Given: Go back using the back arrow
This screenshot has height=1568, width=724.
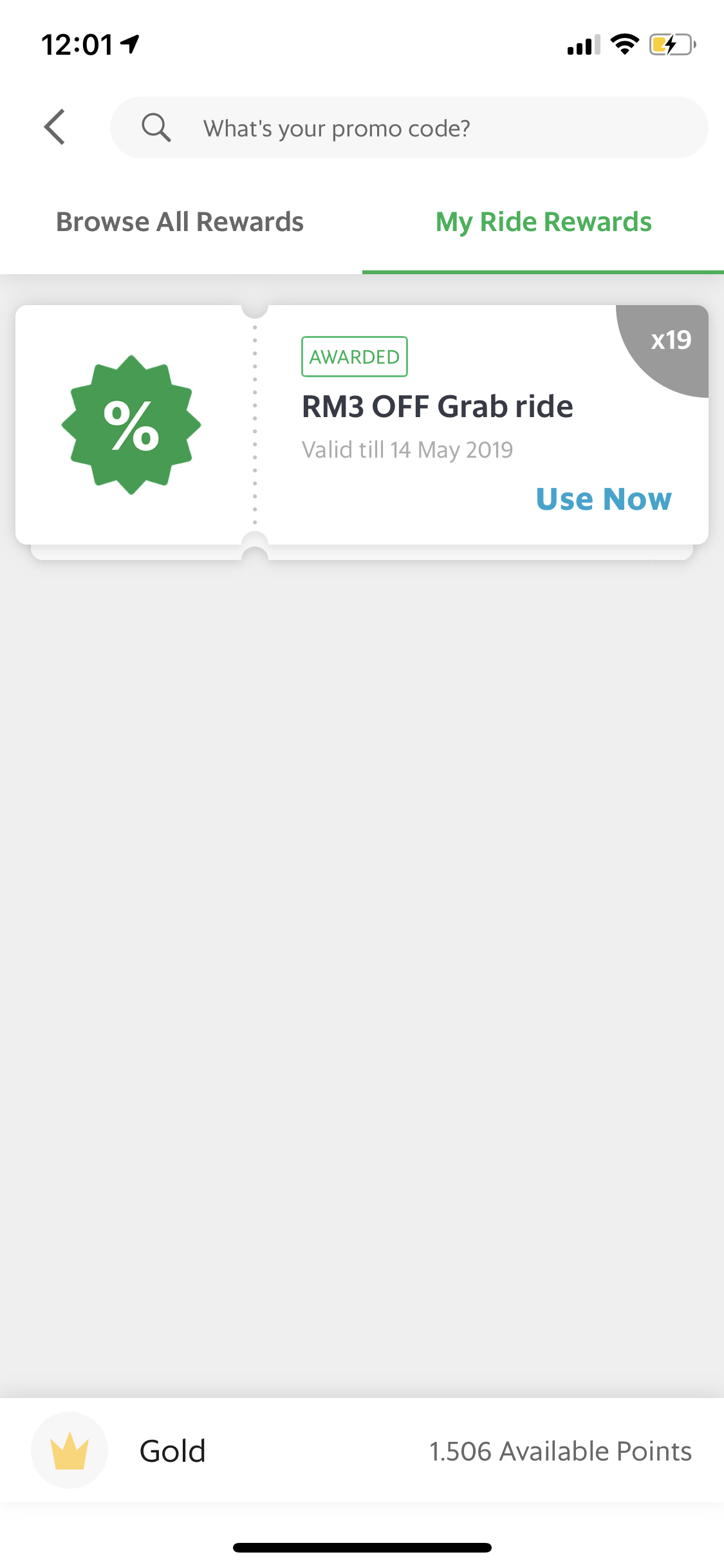Looking at the screenshot, I should pyautogui.click(x=55, y=127).
